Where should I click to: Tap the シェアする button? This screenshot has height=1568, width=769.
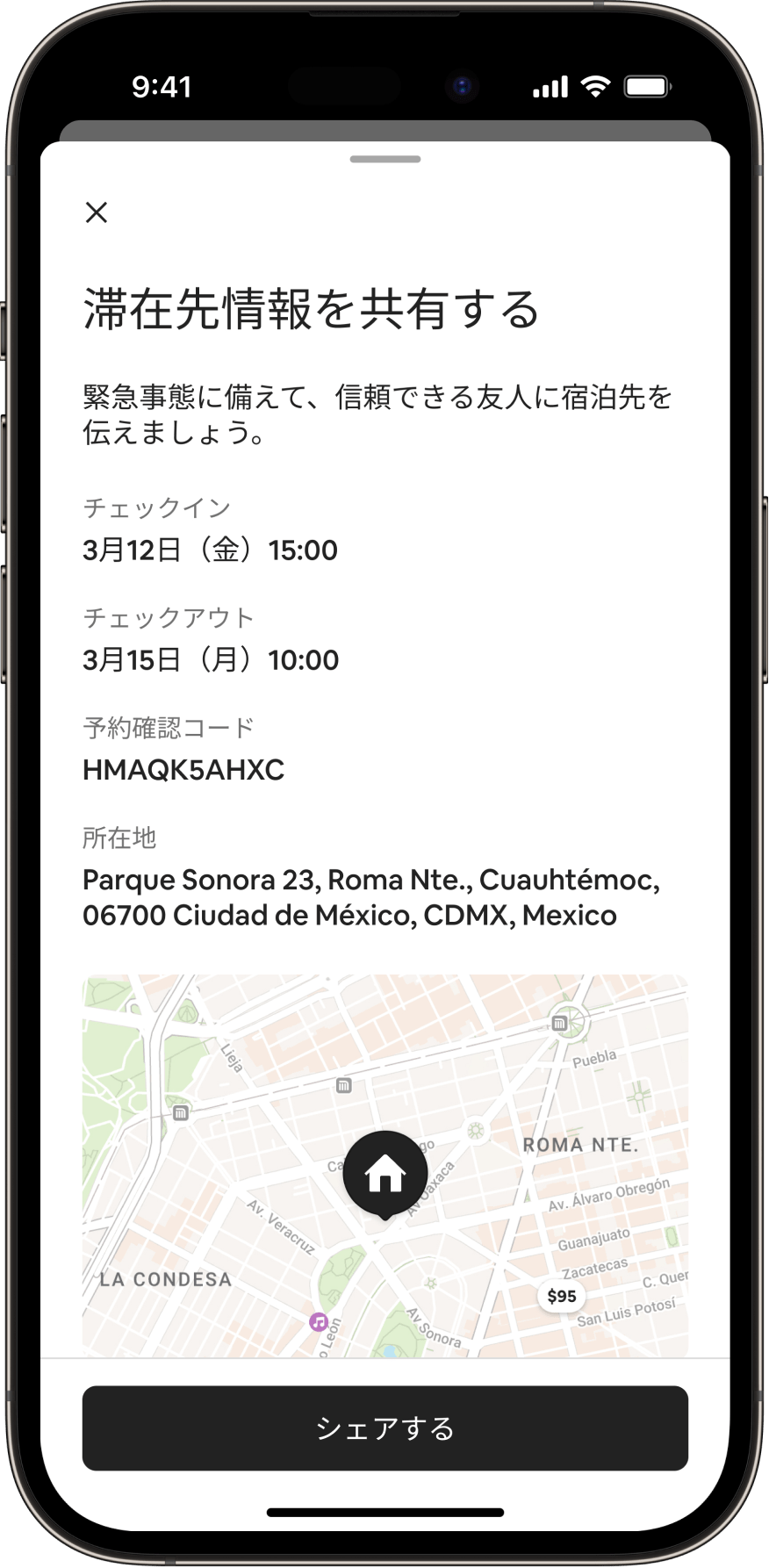384,1428
